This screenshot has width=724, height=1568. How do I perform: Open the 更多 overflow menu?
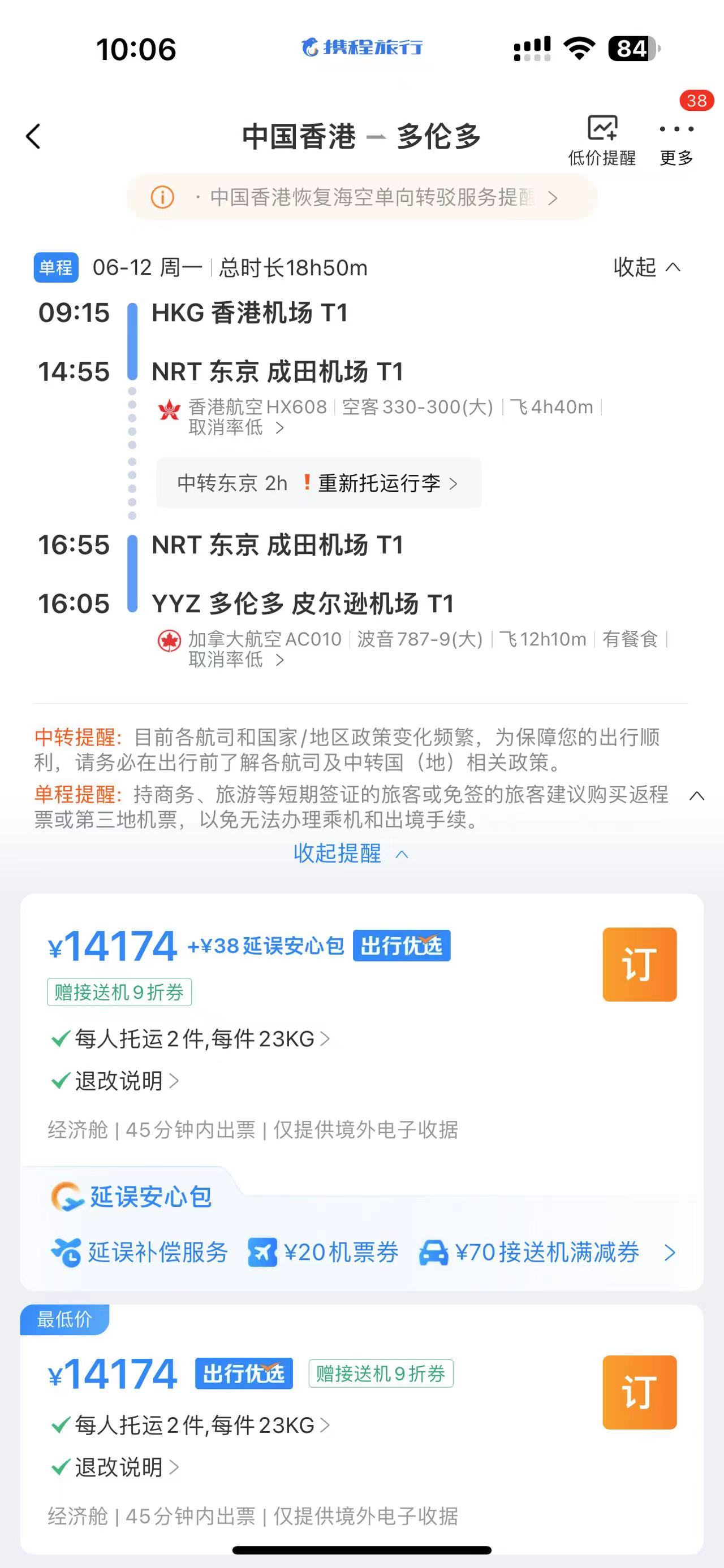coord(676,140)
